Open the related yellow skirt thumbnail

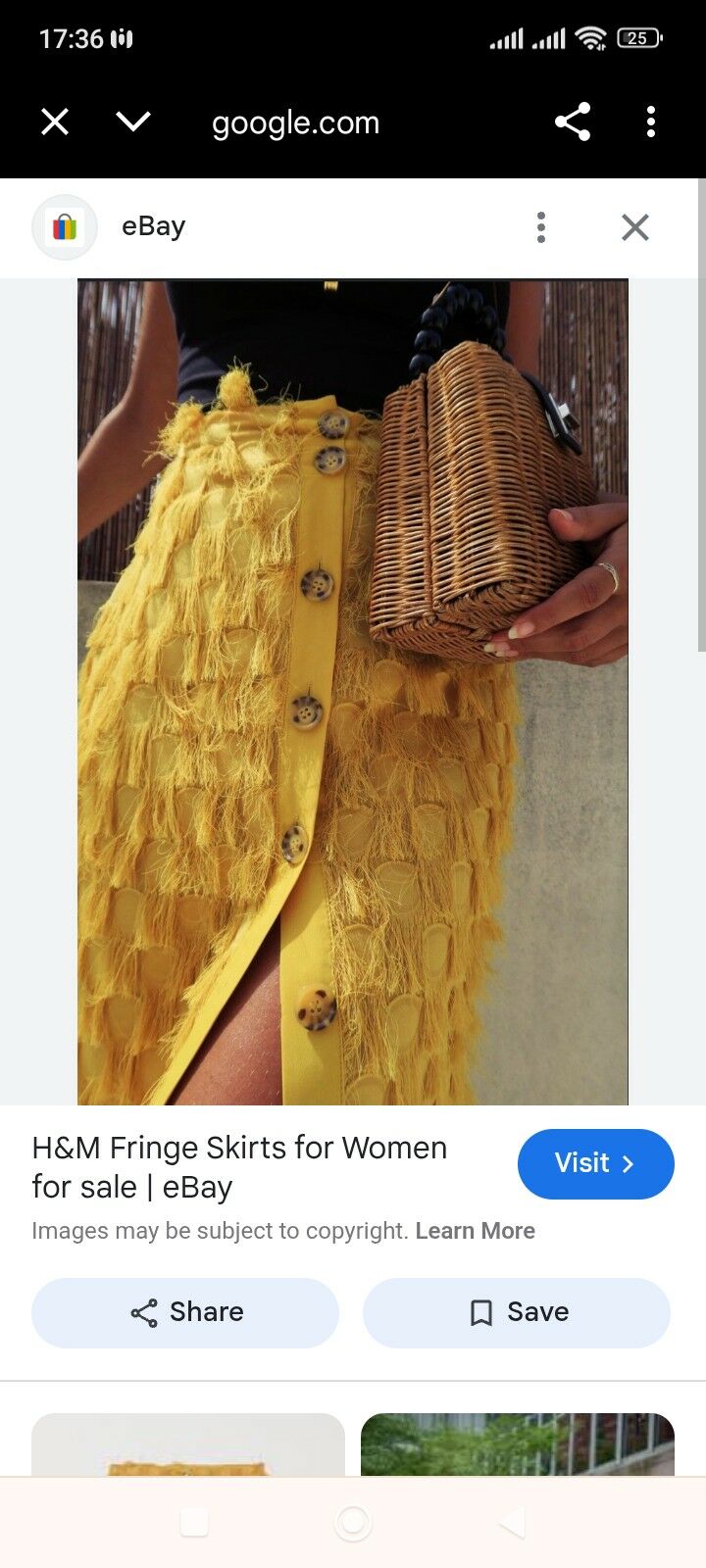(x=188, y=1445)
